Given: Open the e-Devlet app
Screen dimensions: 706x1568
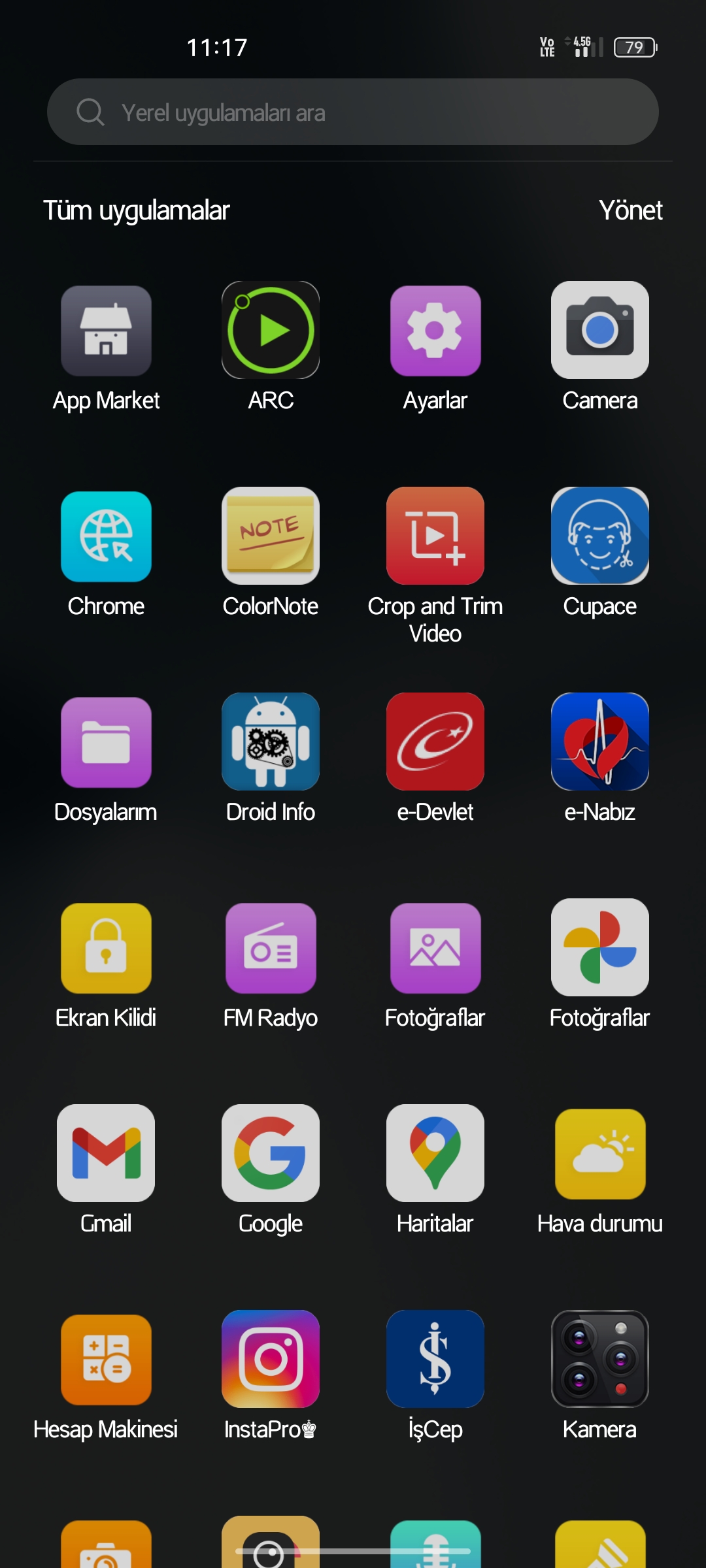Looking at the screenshot, I should [x=435, y=742].
